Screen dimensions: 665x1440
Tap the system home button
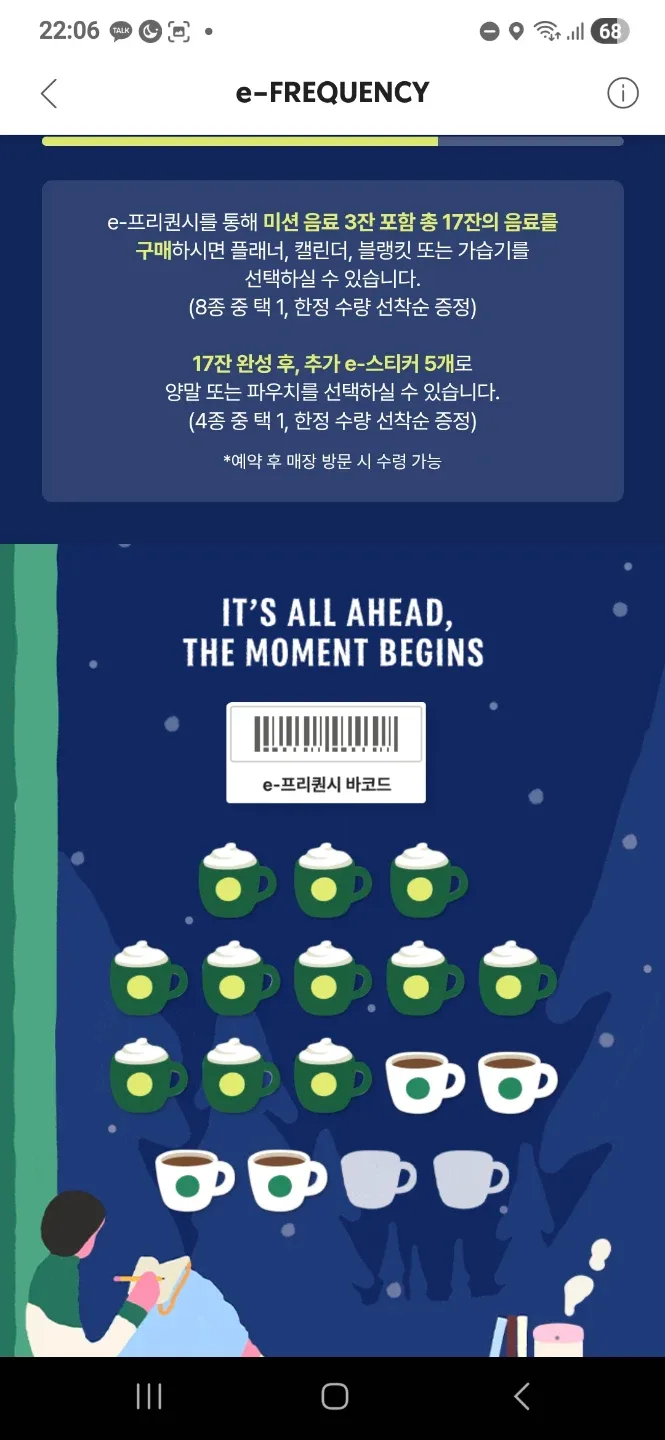(334, 1396)
